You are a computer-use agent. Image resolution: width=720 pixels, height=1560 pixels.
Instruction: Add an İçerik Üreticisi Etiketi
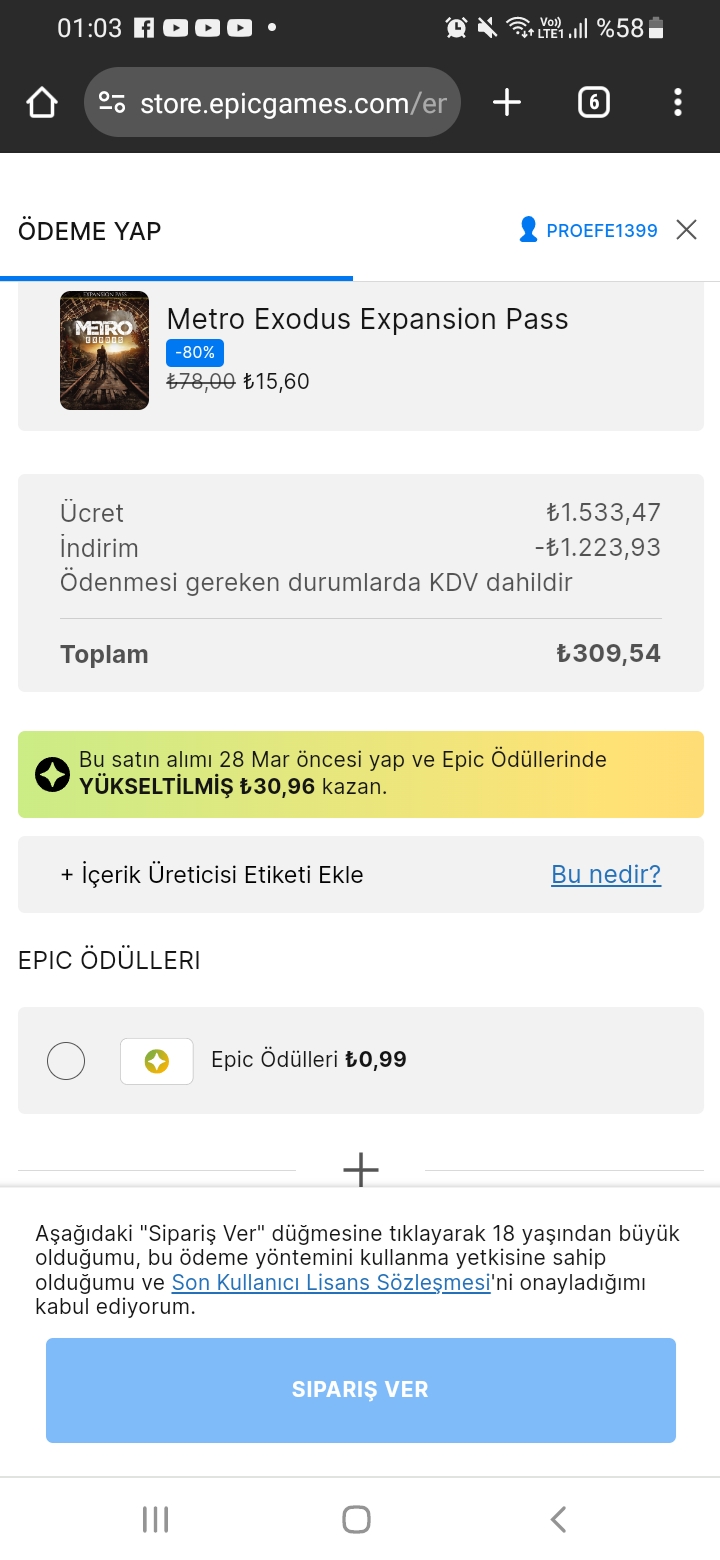click(x=212, y=875)
